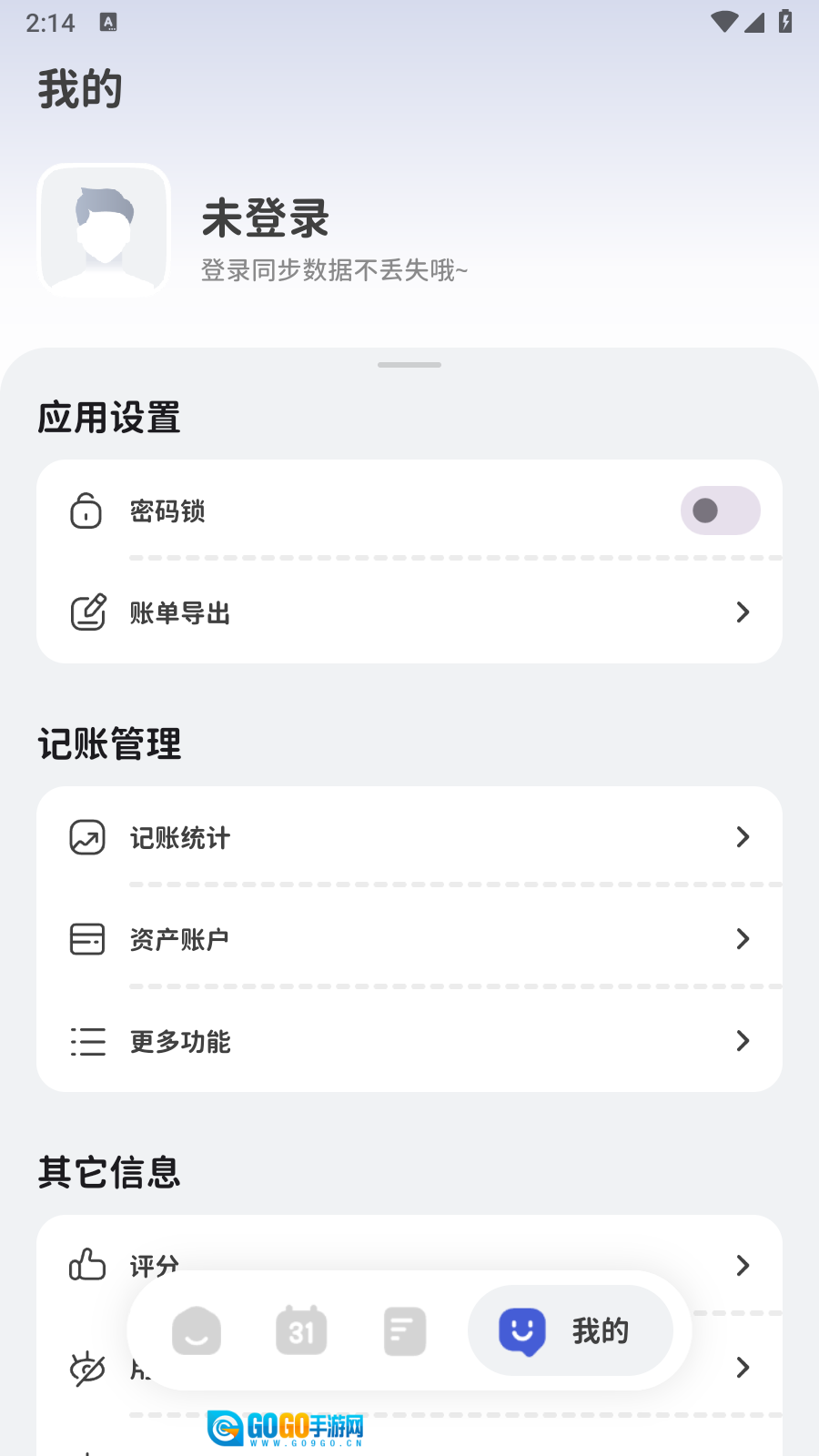Open the 资产账户 menu entry
819x1456 pixels.
click(x=409, y=939)
